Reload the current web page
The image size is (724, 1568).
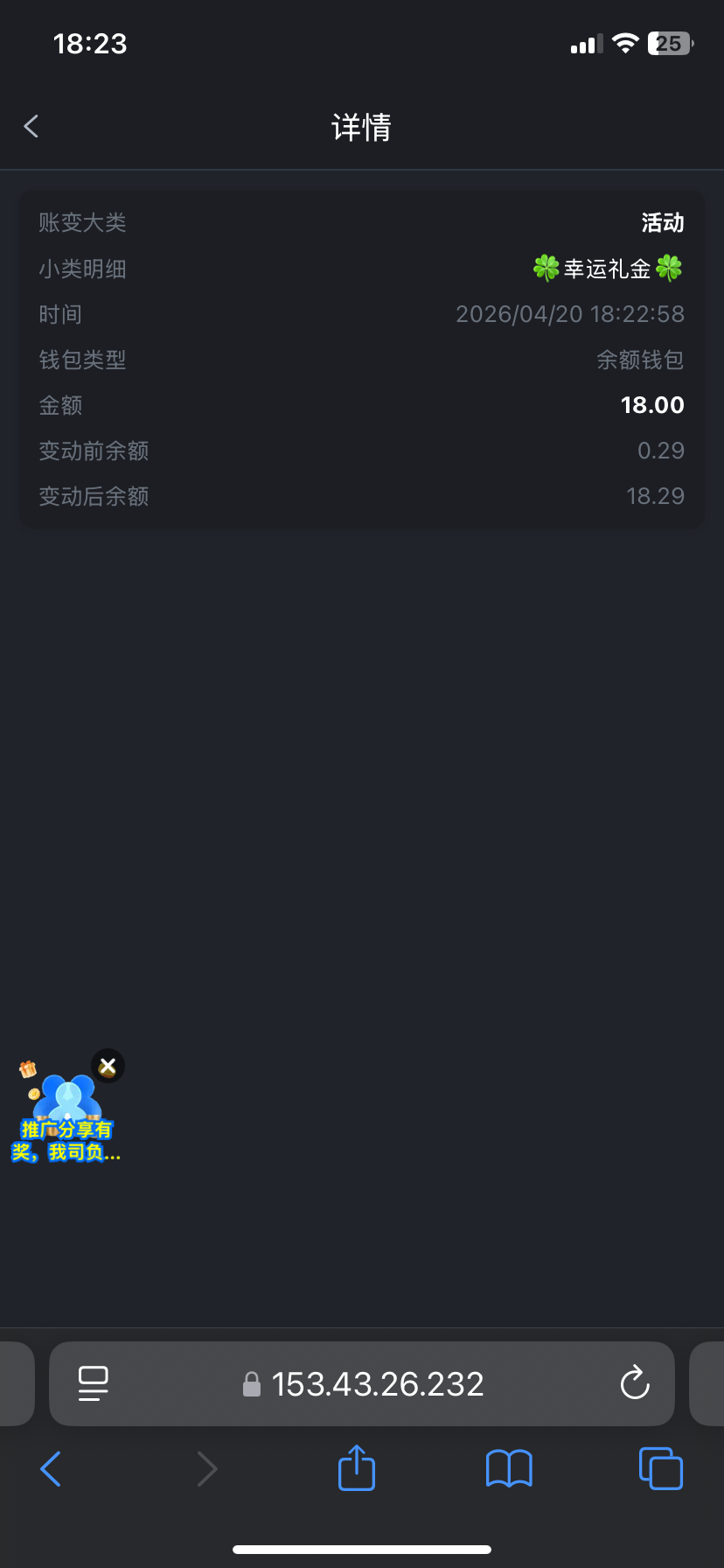pos(634,1383)
